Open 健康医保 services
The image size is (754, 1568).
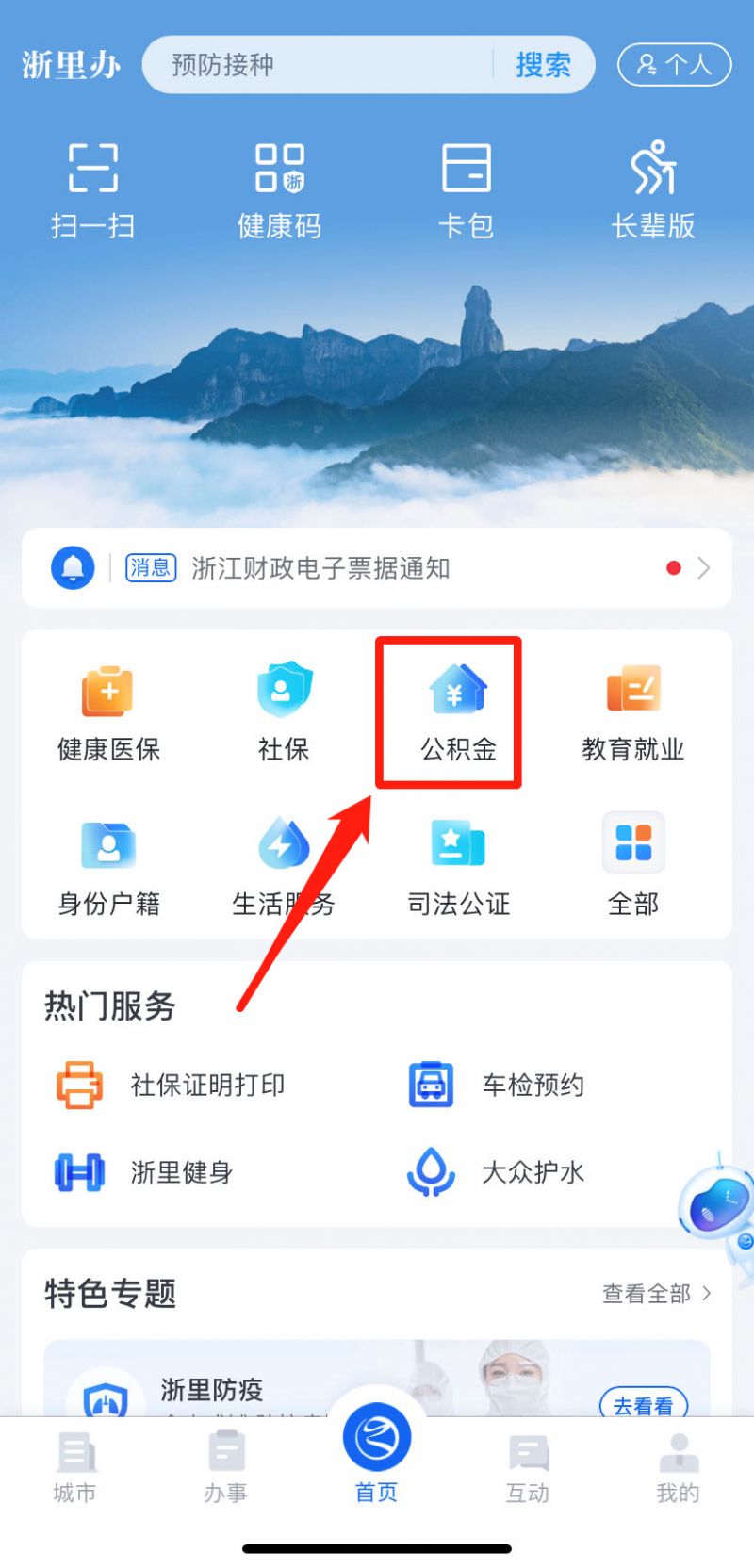pyautogui.click(x=108, y=711)
